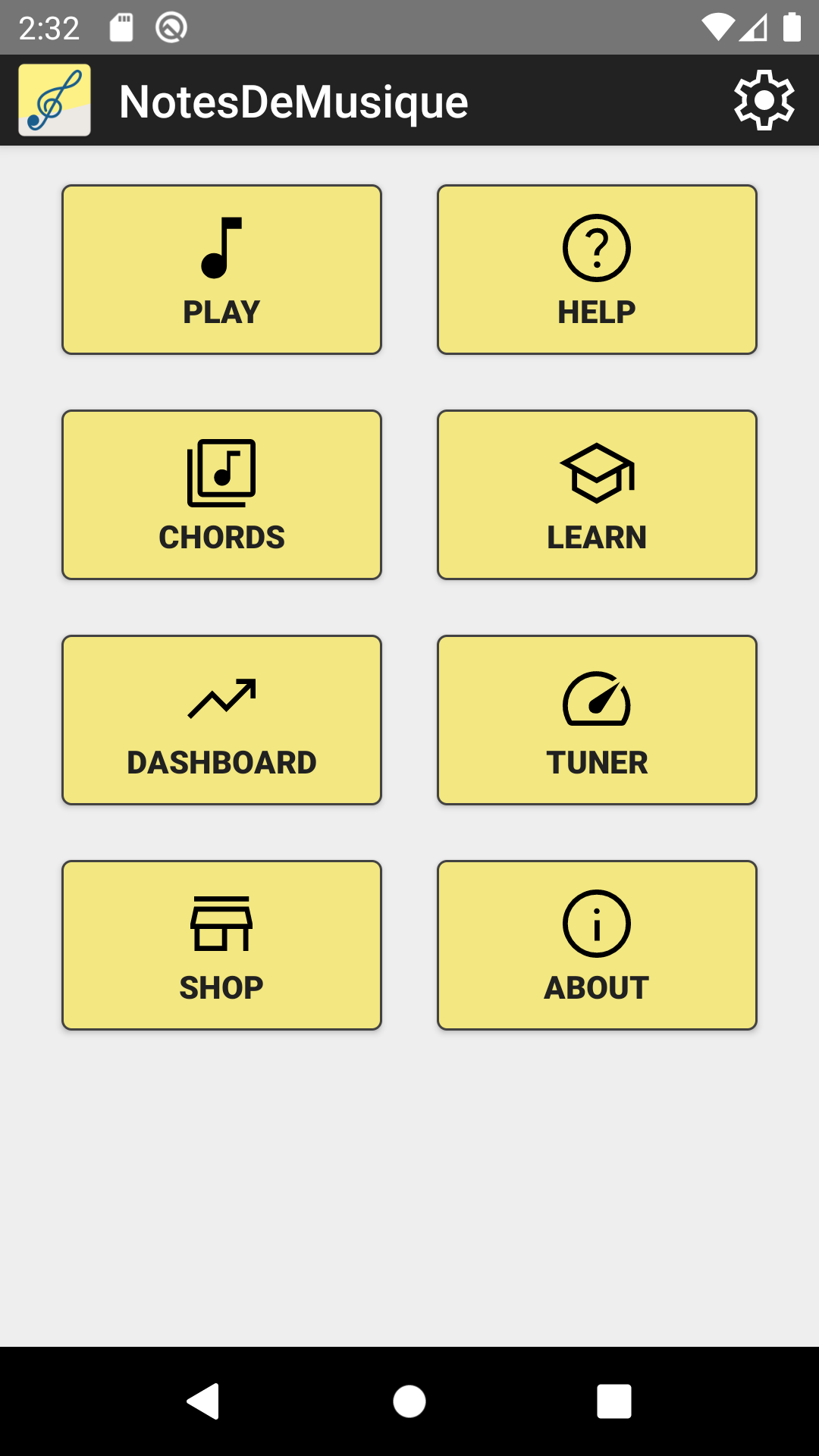Viewport: 819px width, 1456px height.
Task: Launch the Tuner
Action: tap(597, 720)
